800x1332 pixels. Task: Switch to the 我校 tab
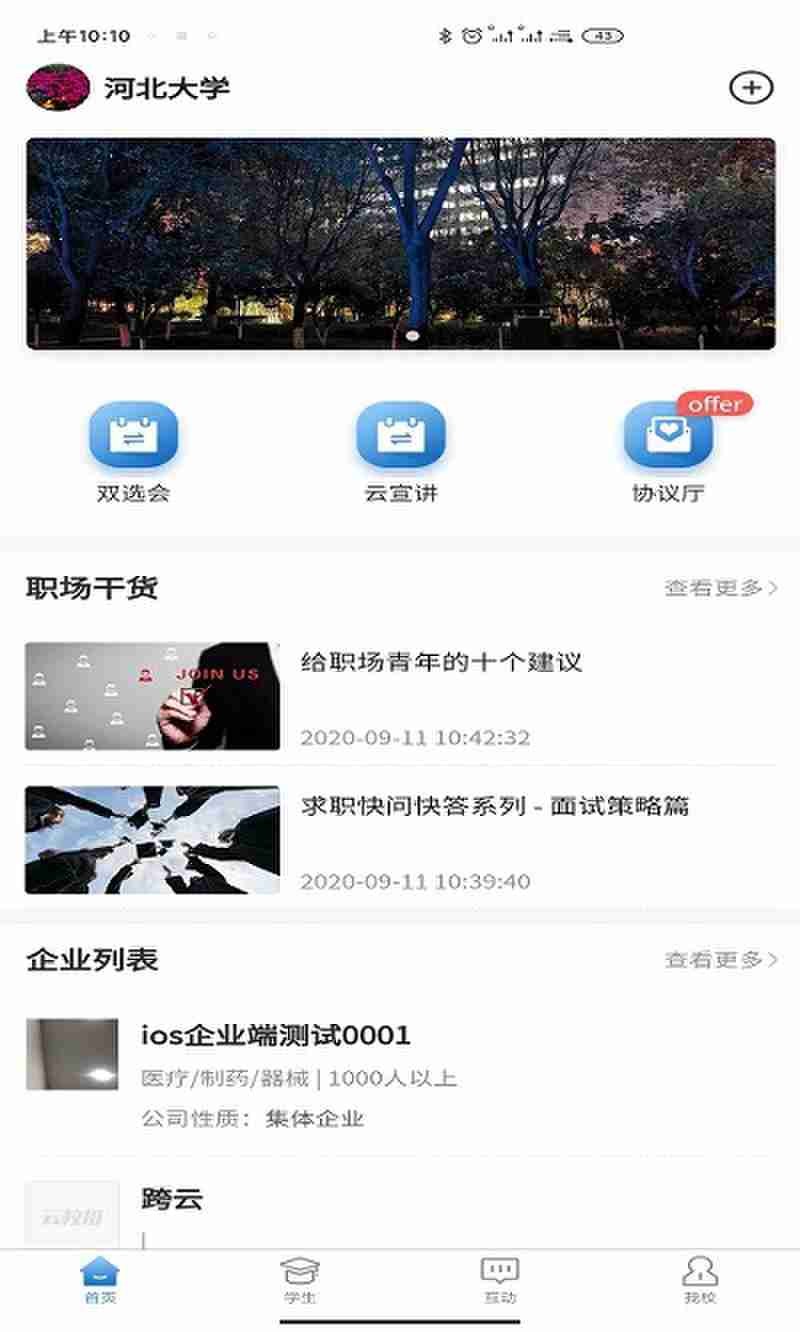pyautogui.click(x=700, y=1280)
